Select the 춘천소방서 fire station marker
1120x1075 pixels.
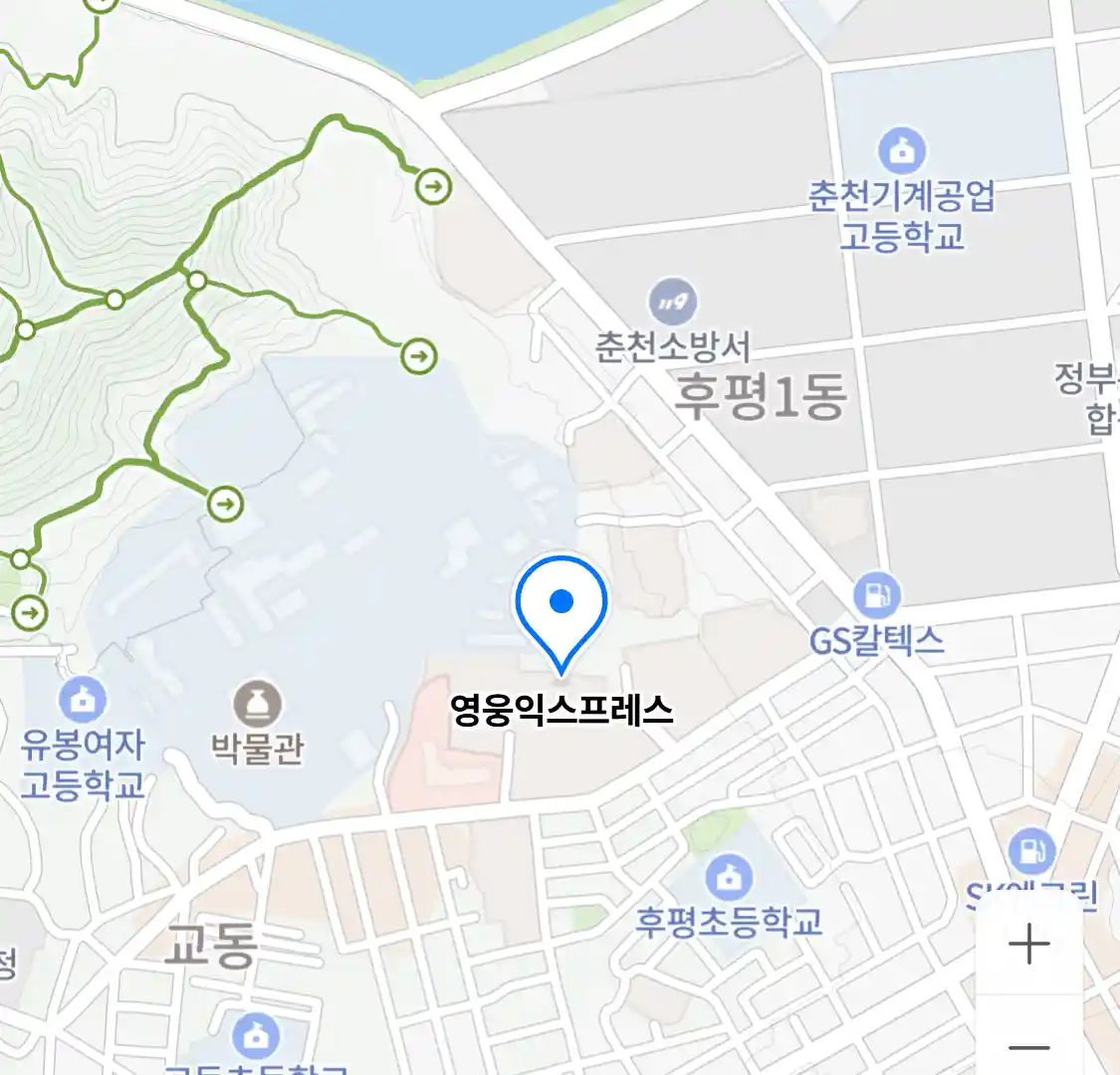pos(673,301)
